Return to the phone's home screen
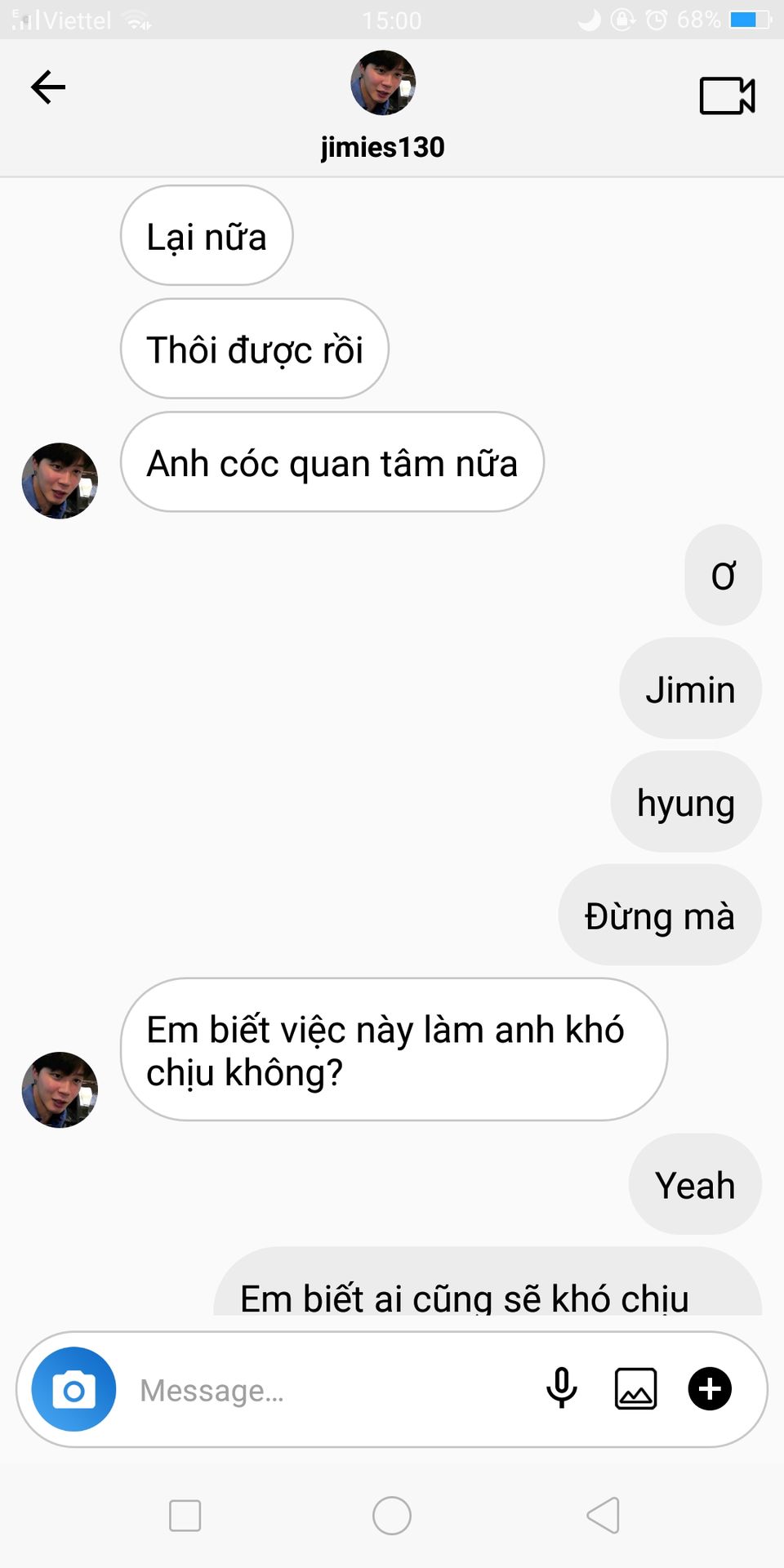The height and width of the screenshot is (1568, 784). [392, 1516]
